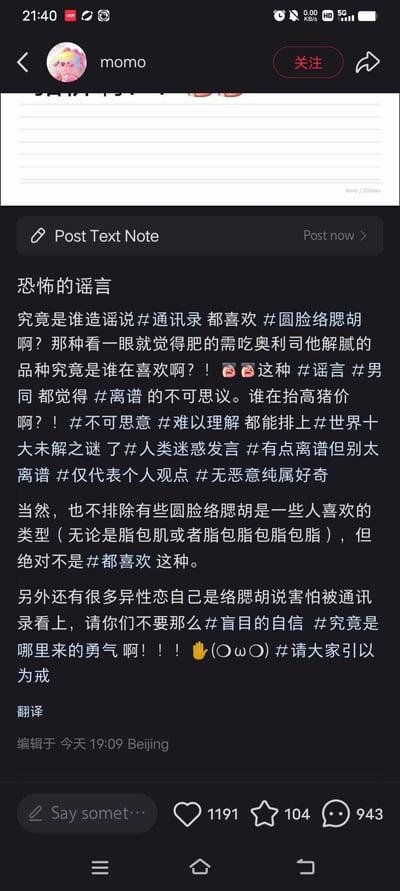Follow momo with the 关注 button
Screen dimensions: 400x891
(x=308, y=62)
